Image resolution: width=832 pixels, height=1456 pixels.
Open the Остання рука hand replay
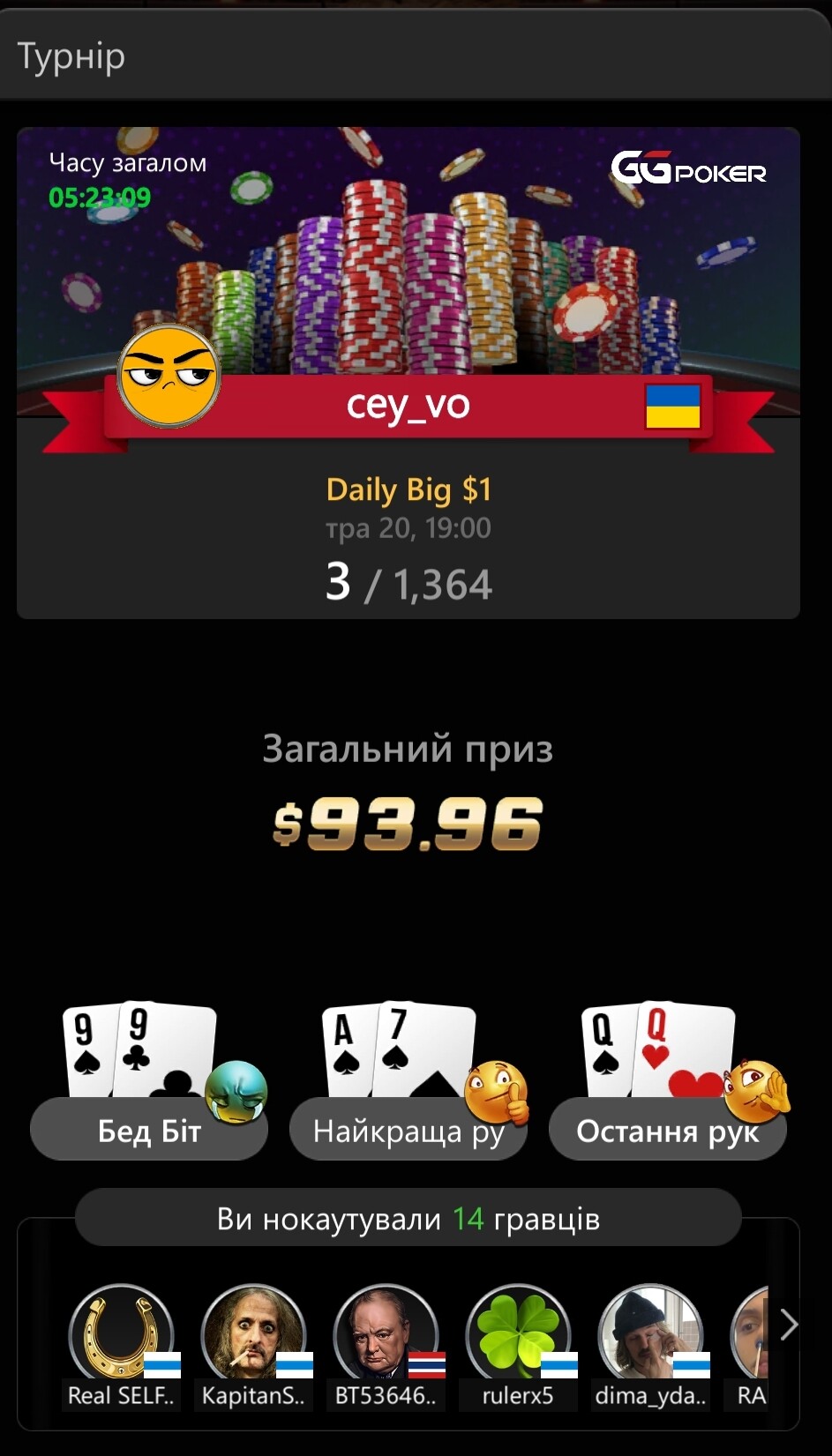668,1130
